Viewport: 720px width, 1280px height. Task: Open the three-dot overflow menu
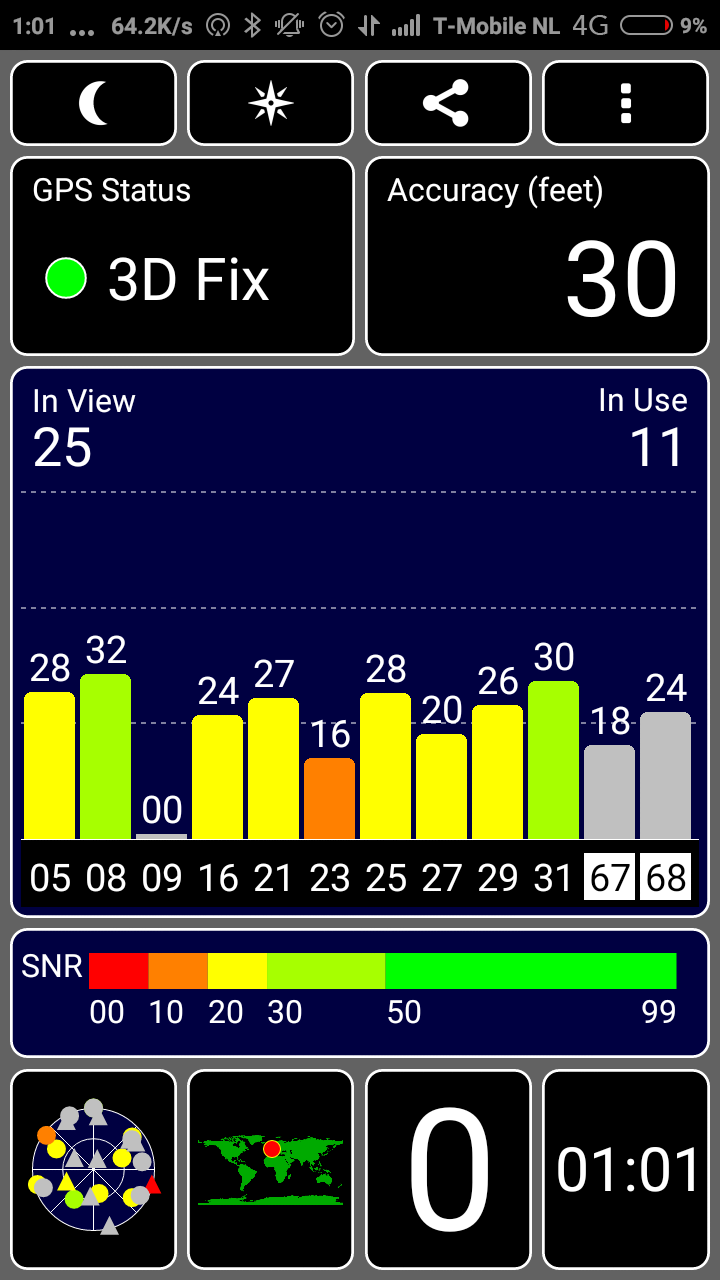pyautogui.click(x=626, y=103)
